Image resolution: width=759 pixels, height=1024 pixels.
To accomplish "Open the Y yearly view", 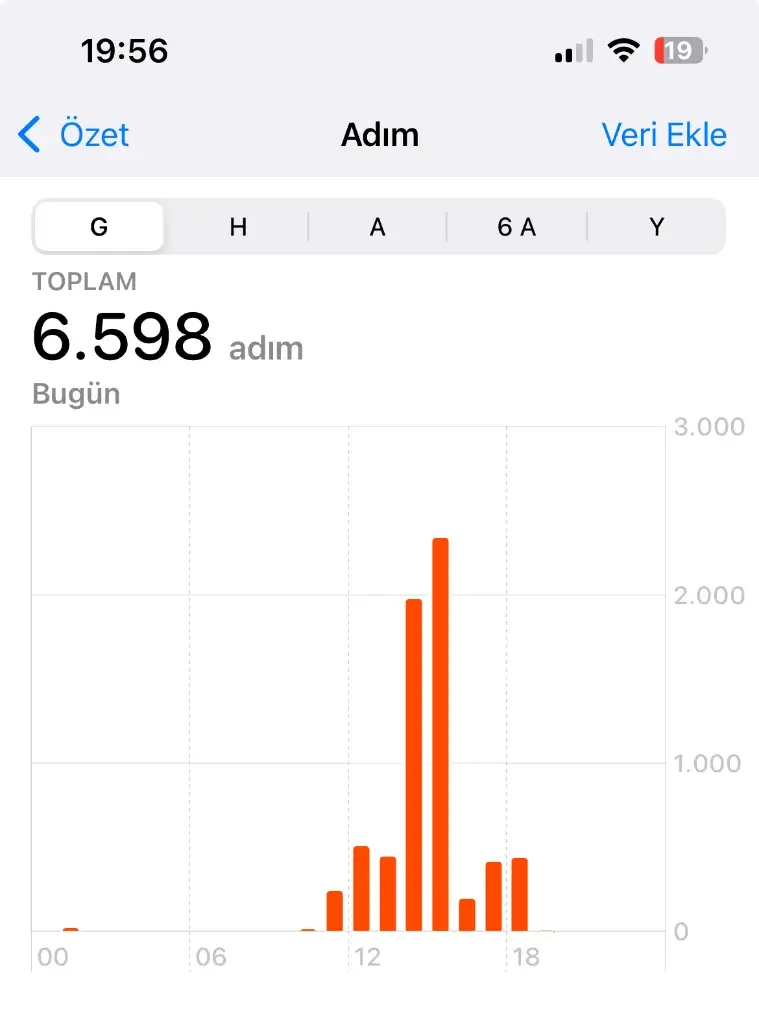I will click(x=656, y=227).
